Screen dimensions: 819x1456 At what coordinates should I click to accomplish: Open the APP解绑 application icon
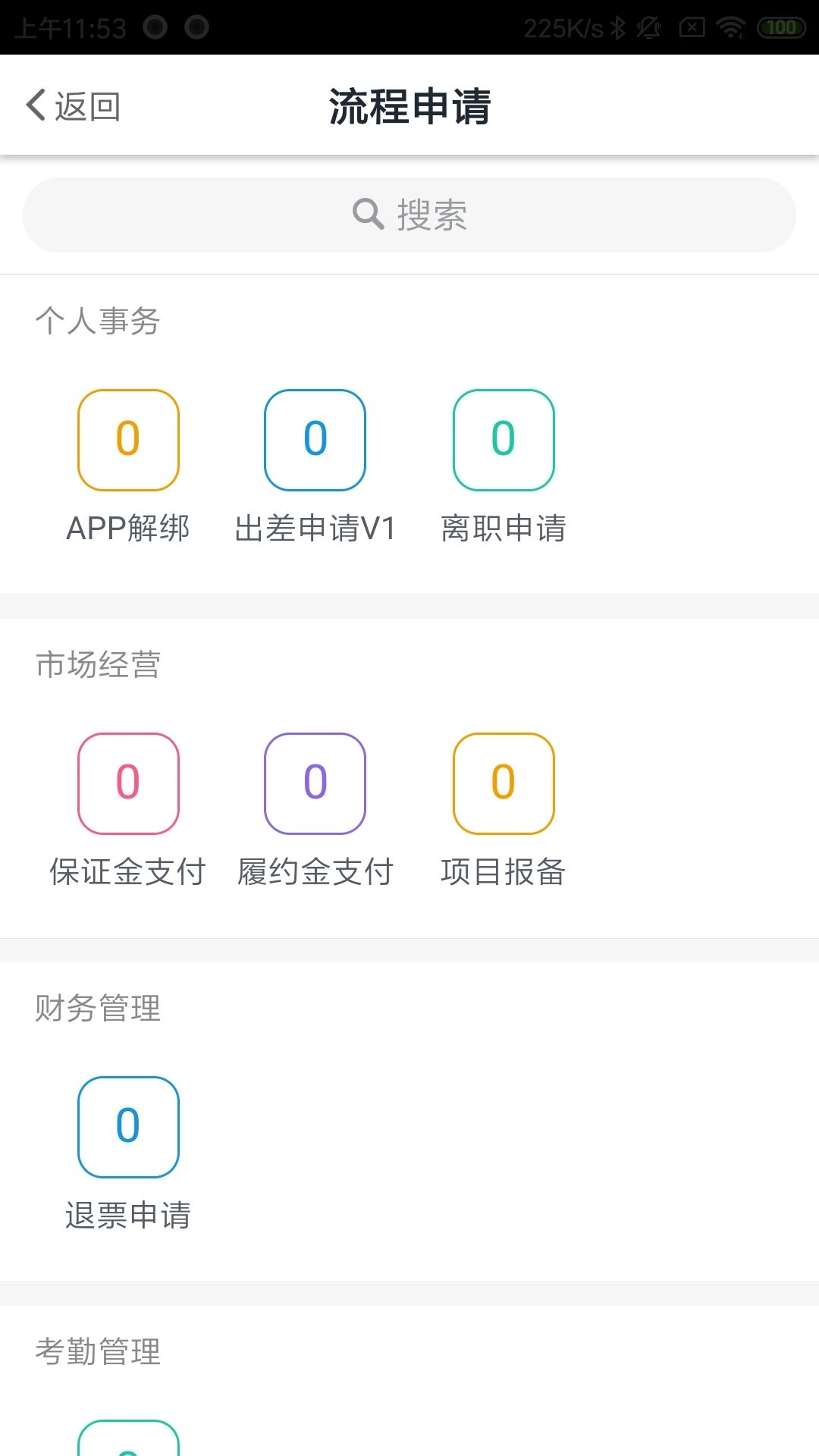[127, 440]
